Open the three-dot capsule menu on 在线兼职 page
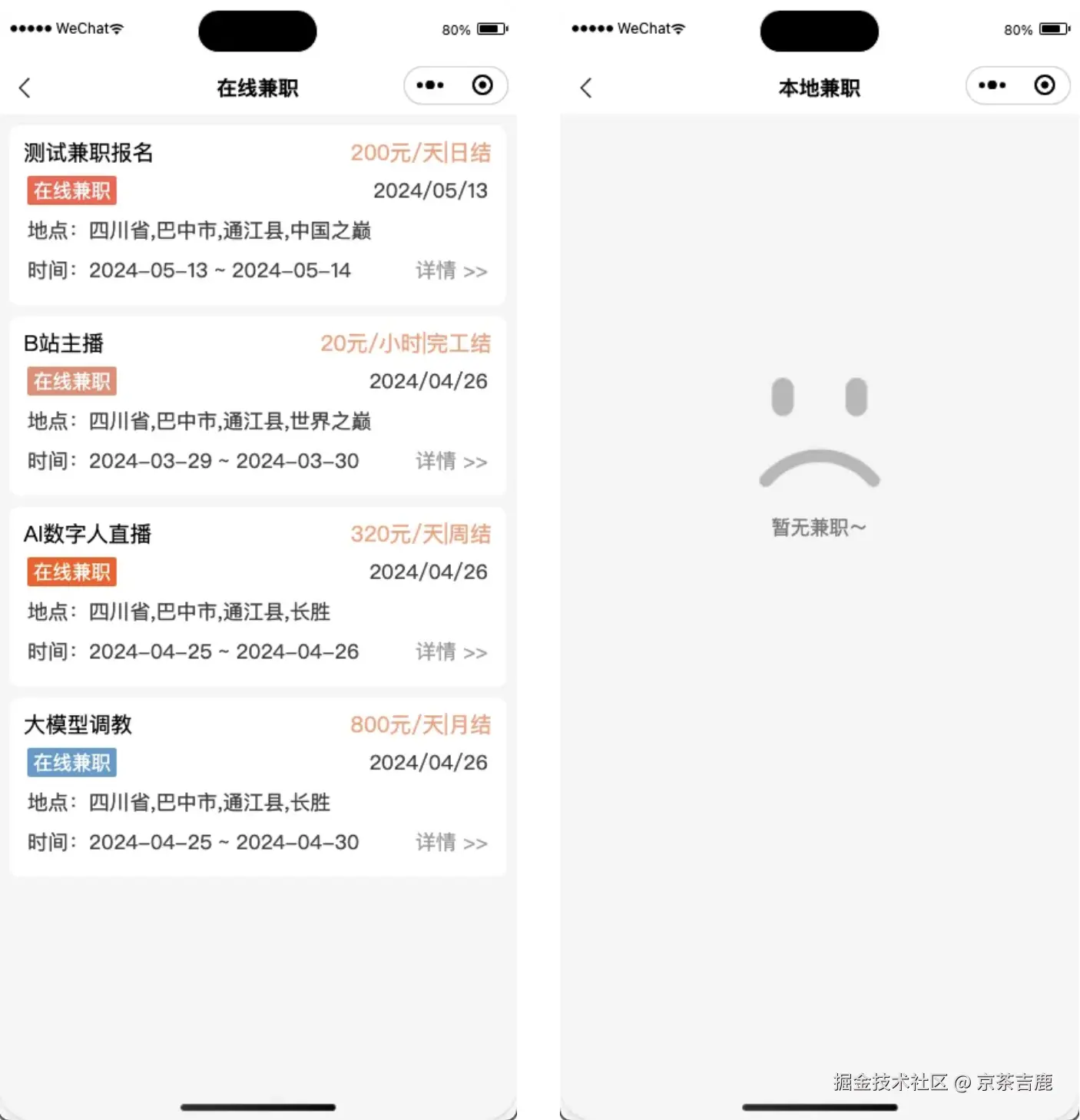The width and height of the screenshot is (1080, 1120). [x=429, y=86]
